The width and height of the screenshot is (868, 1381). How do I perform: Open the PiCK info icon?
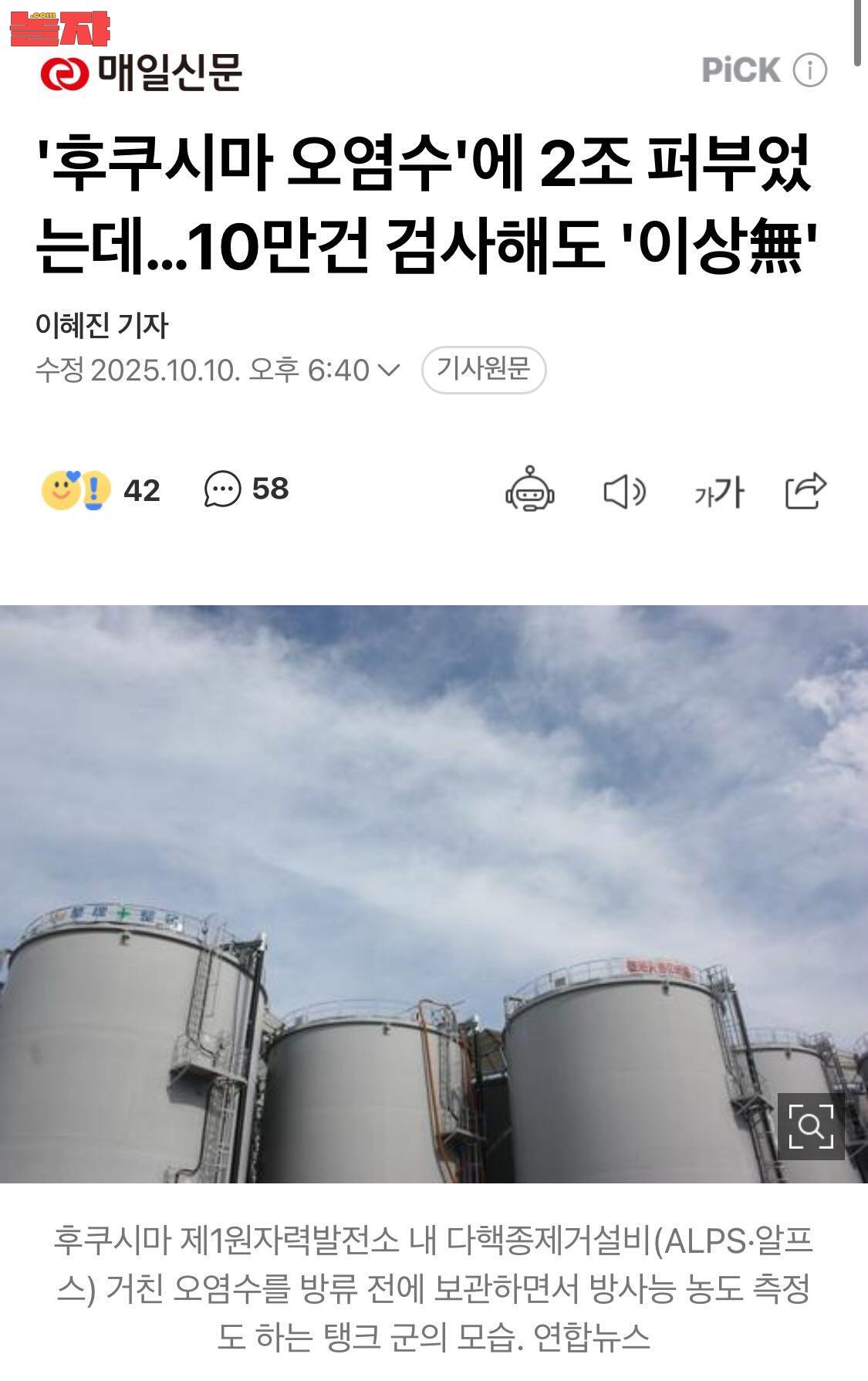click(809, 70)
